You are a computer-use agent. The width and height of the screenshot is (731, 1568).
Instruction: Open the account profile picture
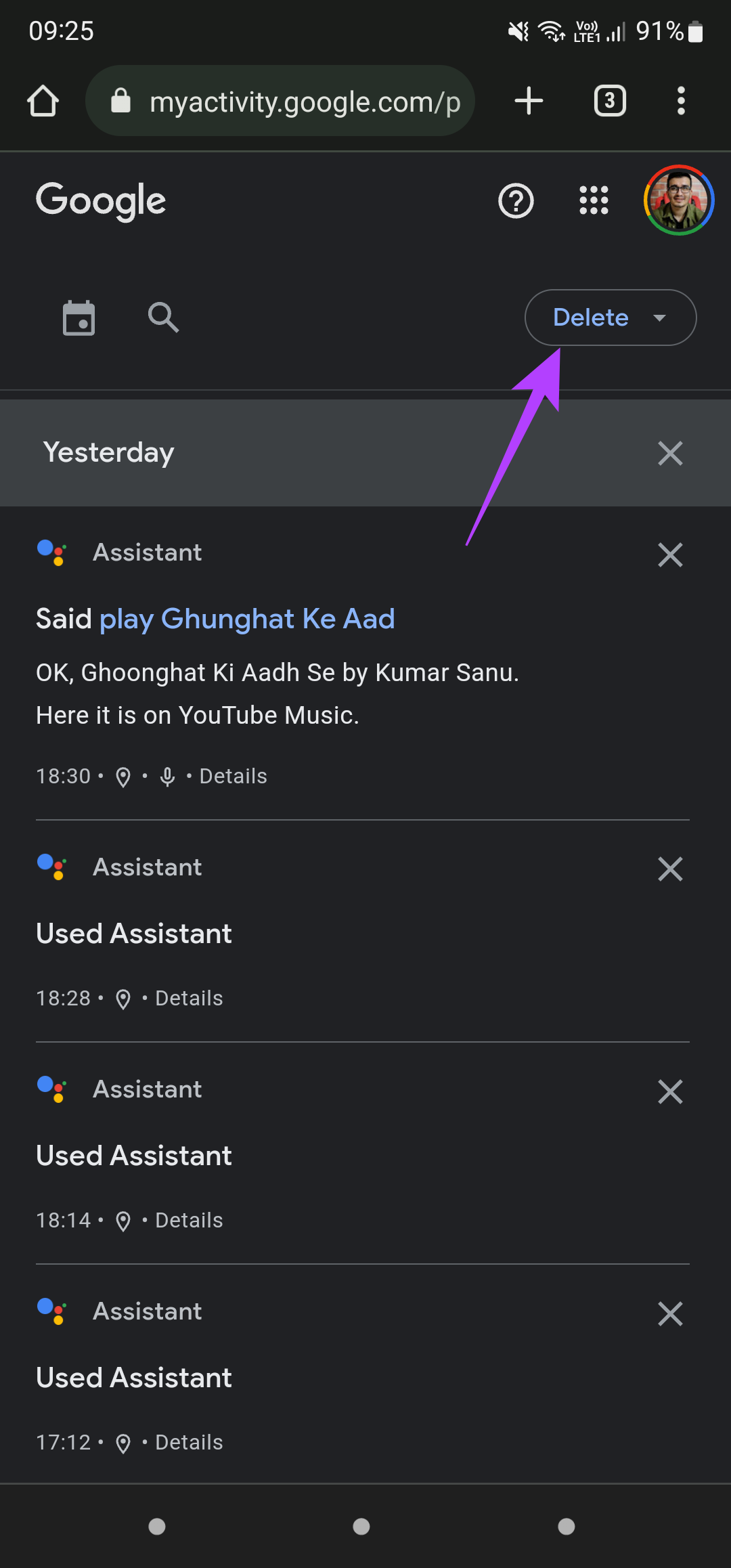[x=678, y=200]
